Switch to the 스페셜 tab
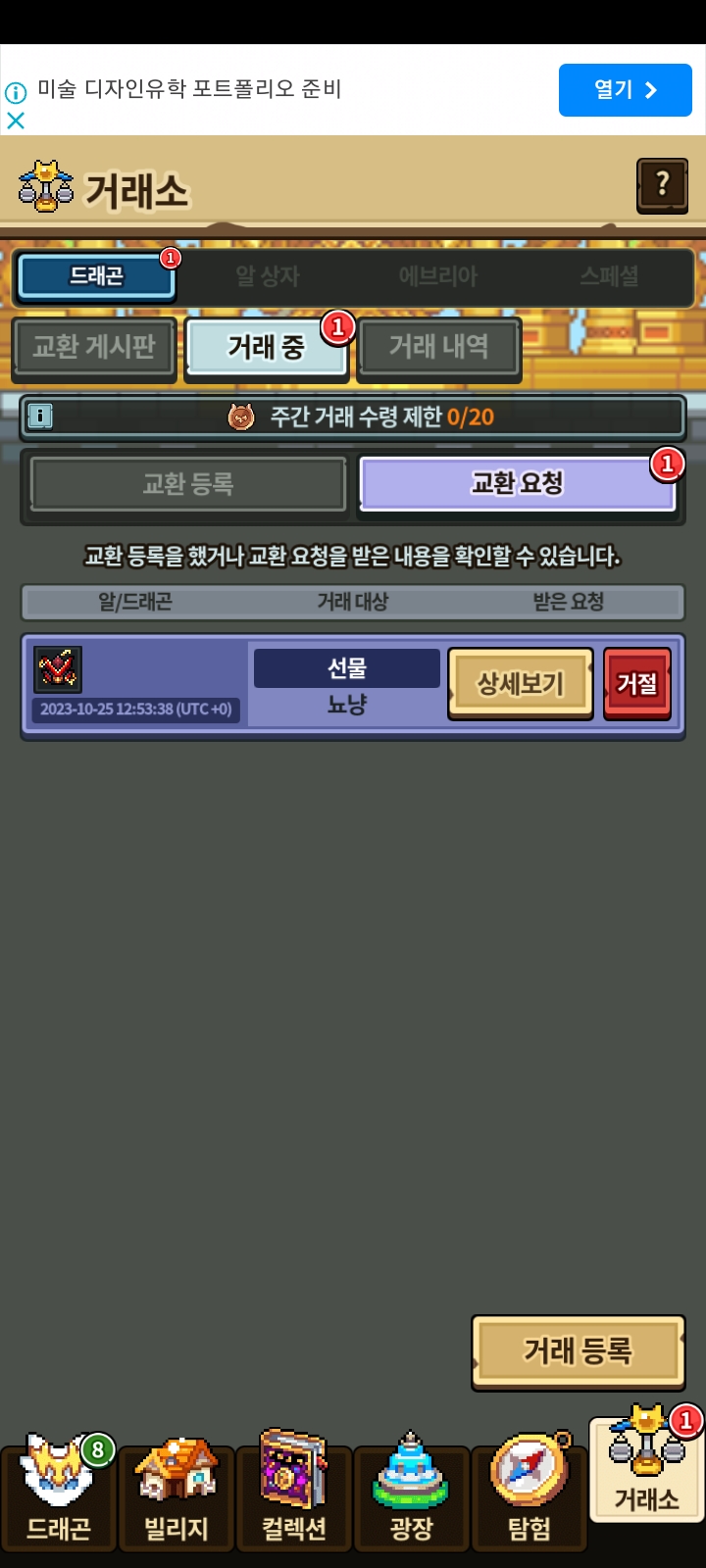This screenshot has height=1568, width=706. pyautogui.click(x=609, y=276)
